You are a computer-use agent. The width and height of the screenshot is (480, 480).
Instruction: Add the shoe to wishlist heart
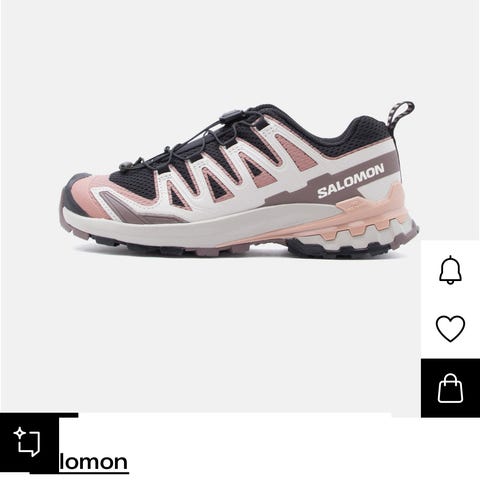pyautogui.click(x=450, y=328)
